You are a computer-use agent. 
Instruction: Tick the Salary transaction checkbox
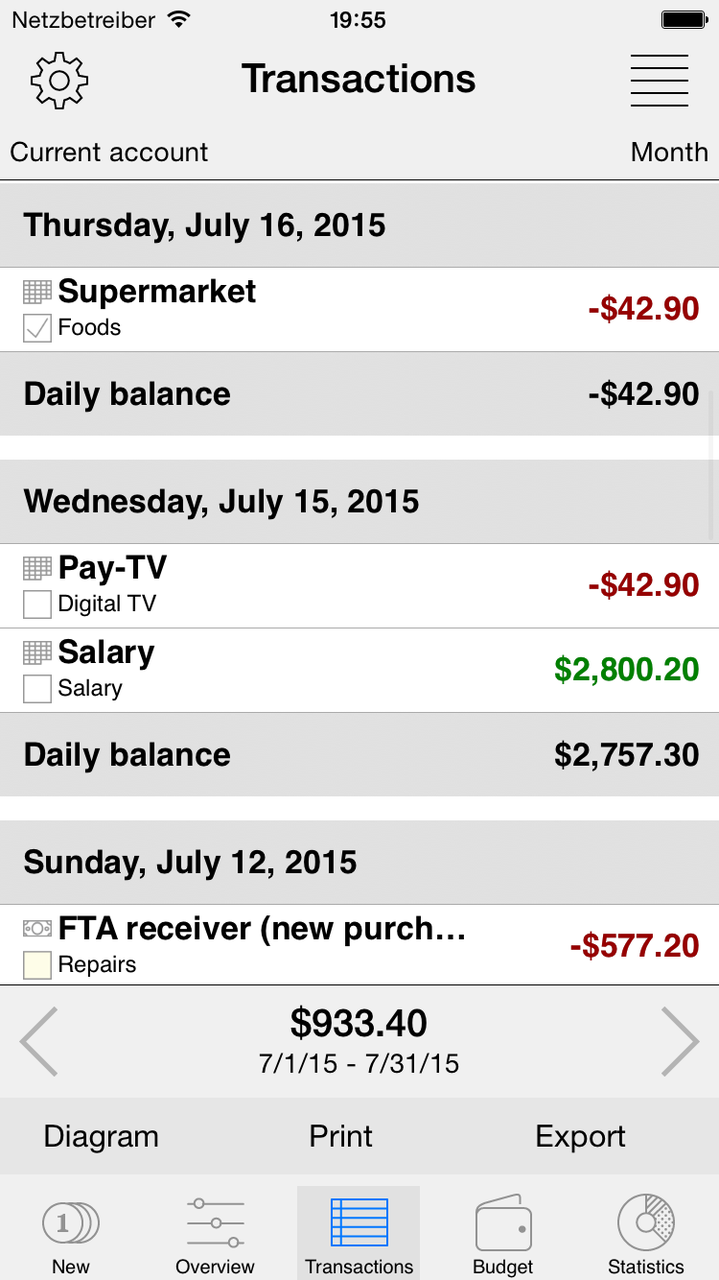click(37, 688)
